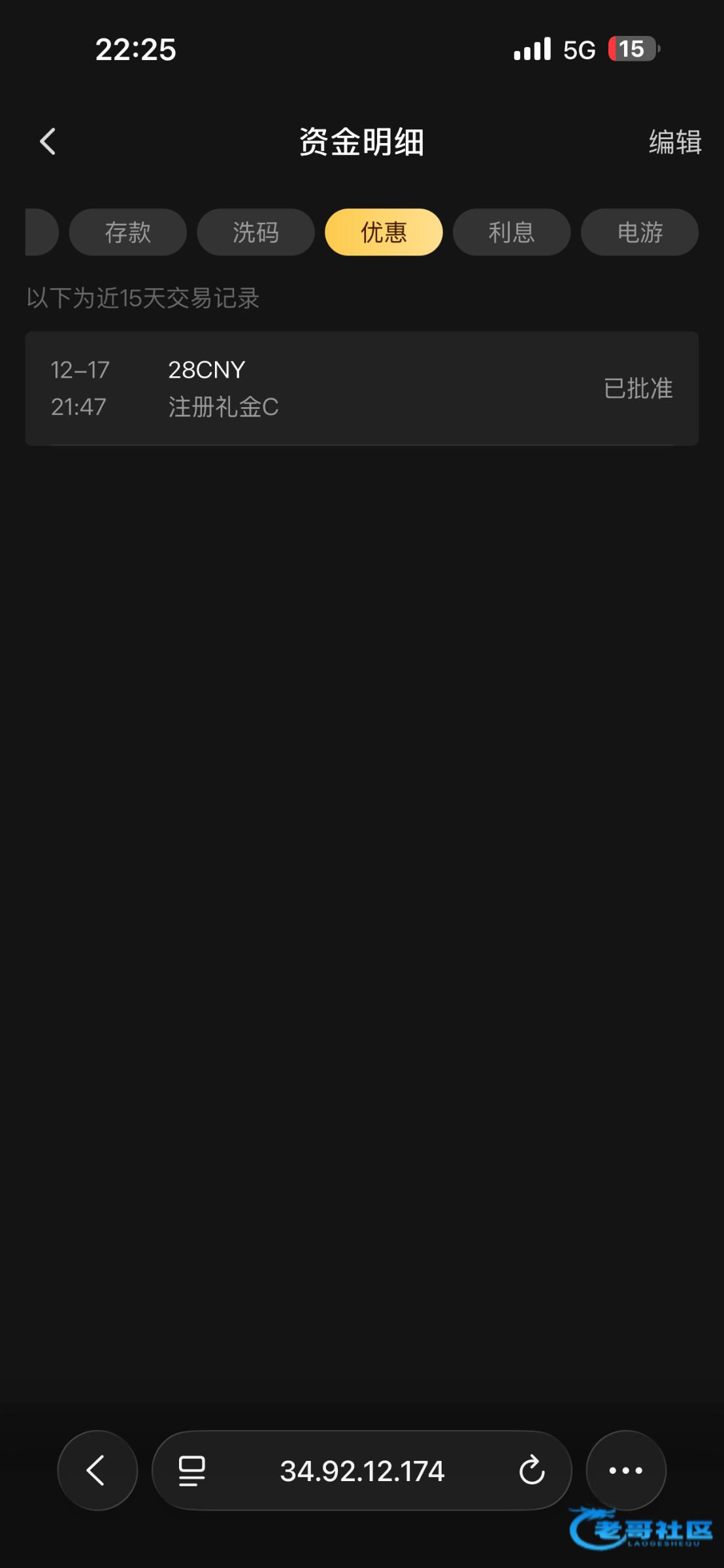Image resolution: width=724 pixels, height=1568 pixels.
Task: Open the 28CNY 注册礼金C record
Action: point(361,389)
